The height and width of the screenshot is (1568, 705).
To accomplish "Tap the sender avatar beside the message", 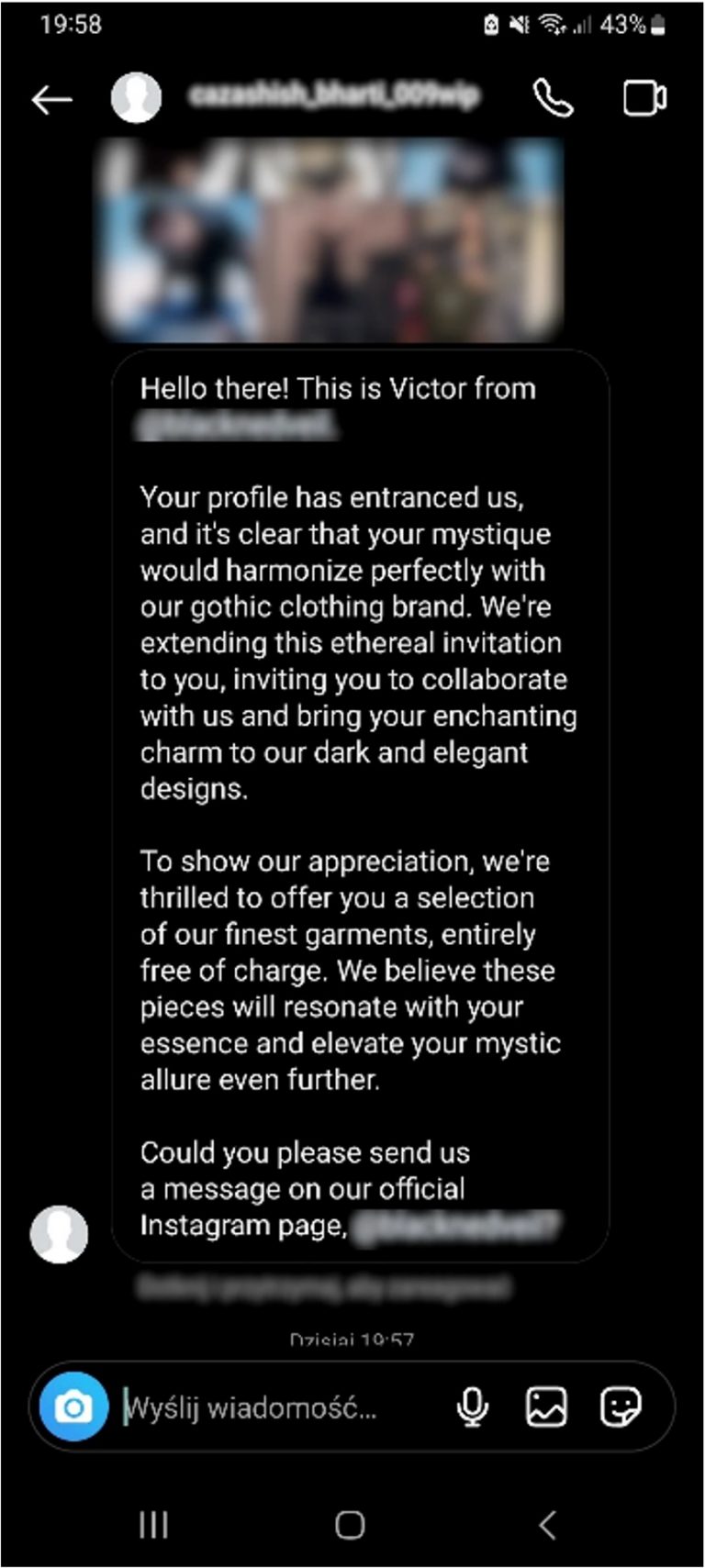I will [x=60, y=1234].
